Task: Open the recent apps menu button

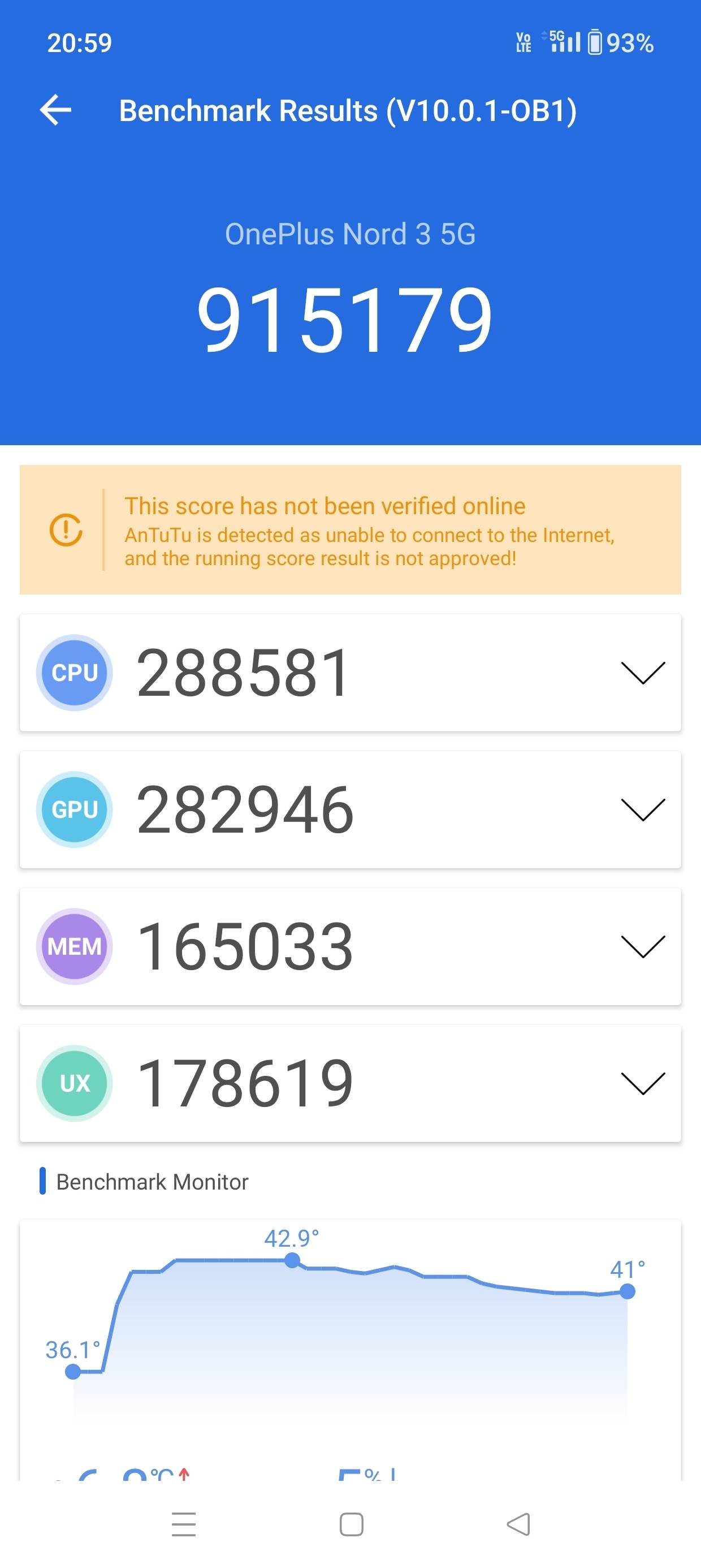Action: [183, 1524]
